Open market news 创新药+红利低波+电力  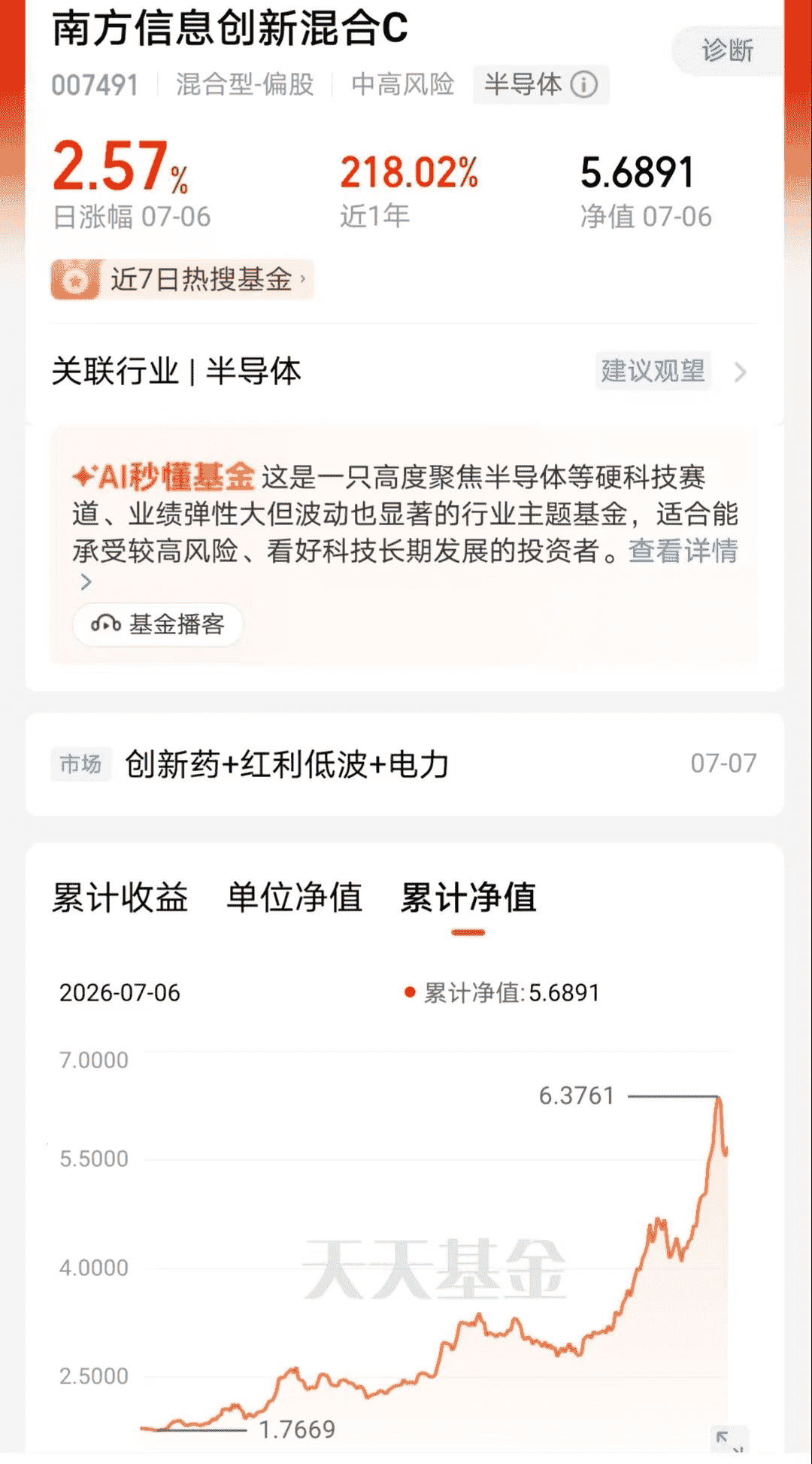pyautogui.click(x=404, y=764)
